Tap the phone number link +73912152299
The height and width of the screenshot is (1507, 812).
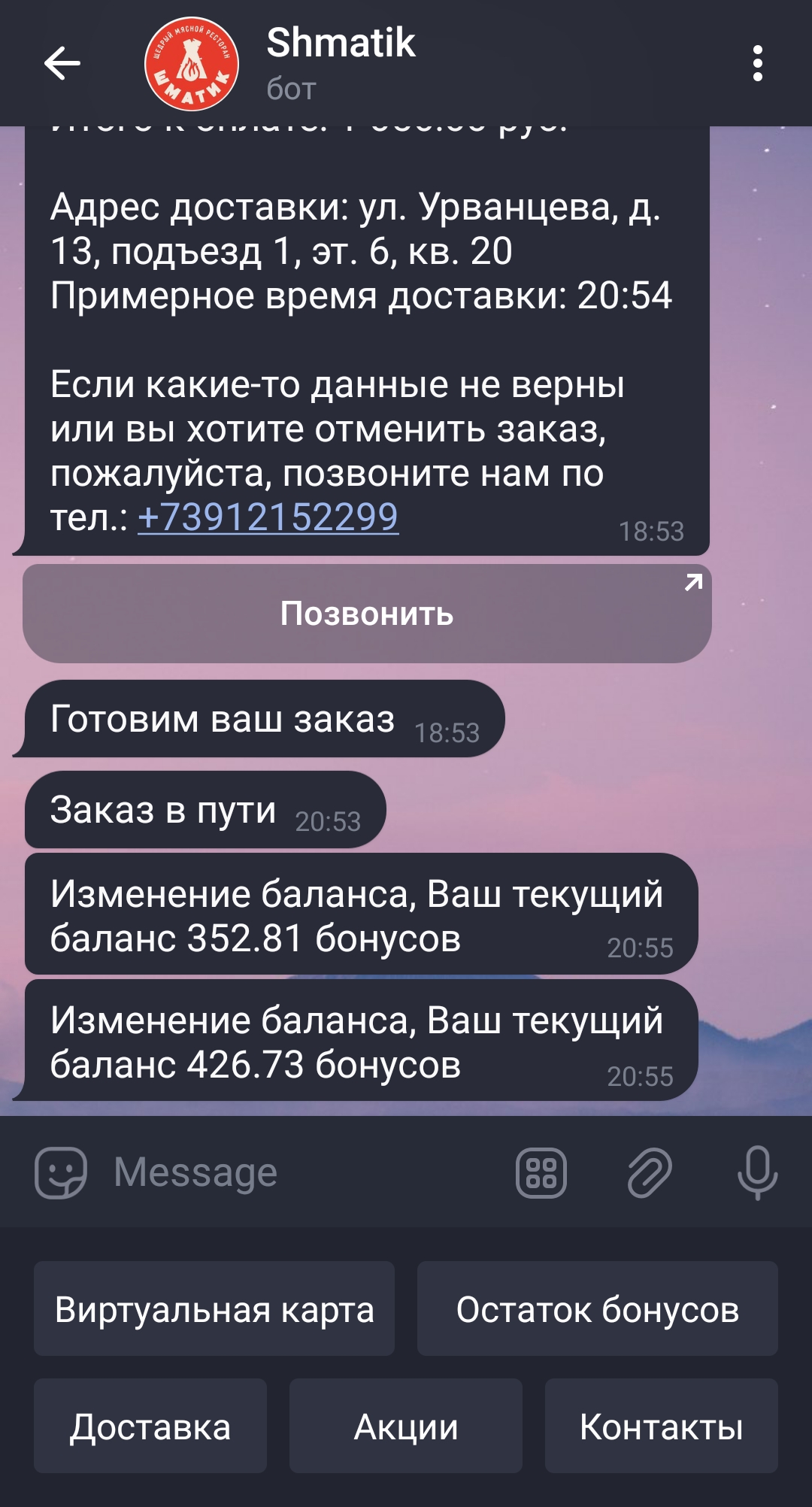point(268,517)
